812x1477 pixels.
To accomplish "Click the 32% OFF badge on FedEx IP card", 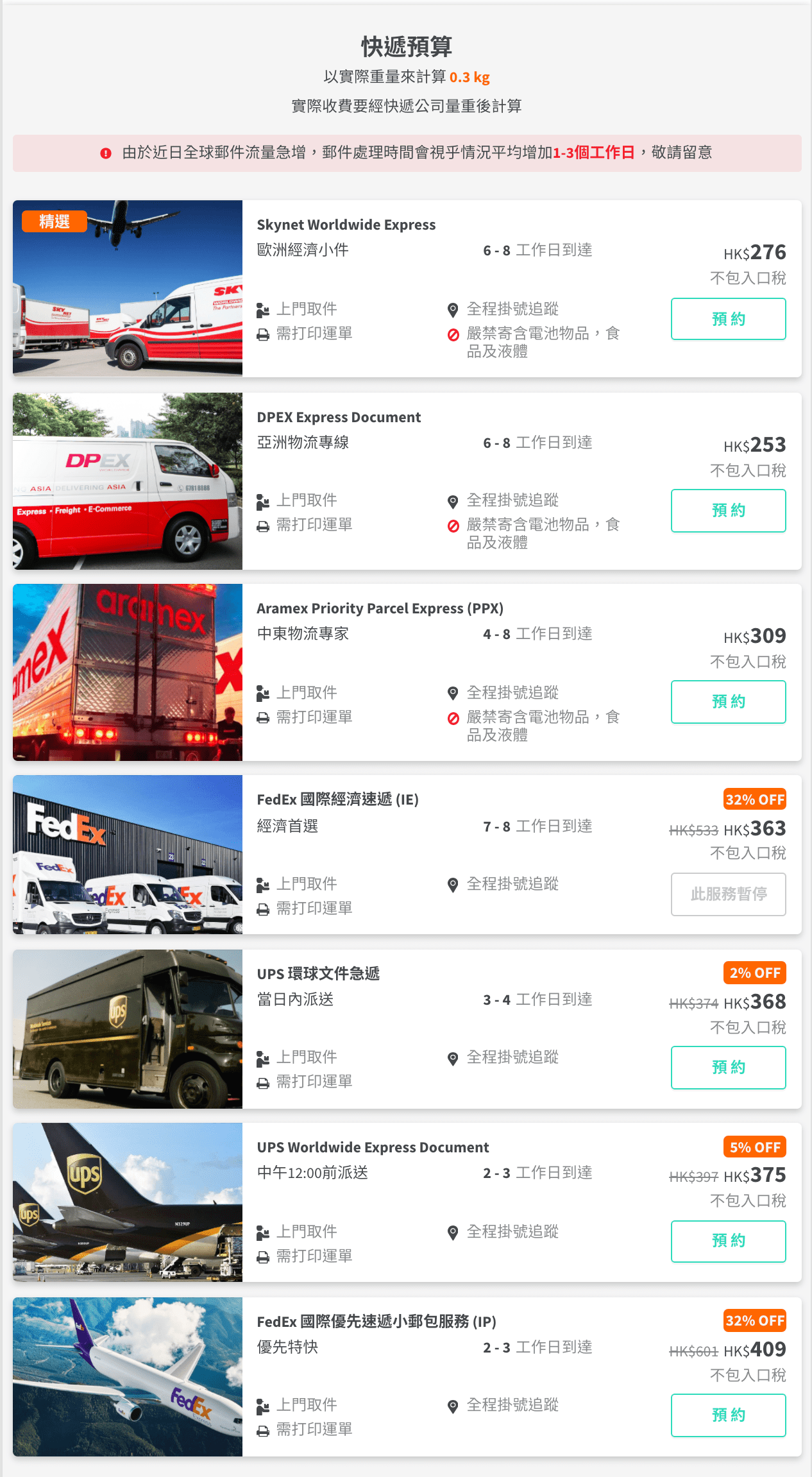I will click(x=755, y=1321).
